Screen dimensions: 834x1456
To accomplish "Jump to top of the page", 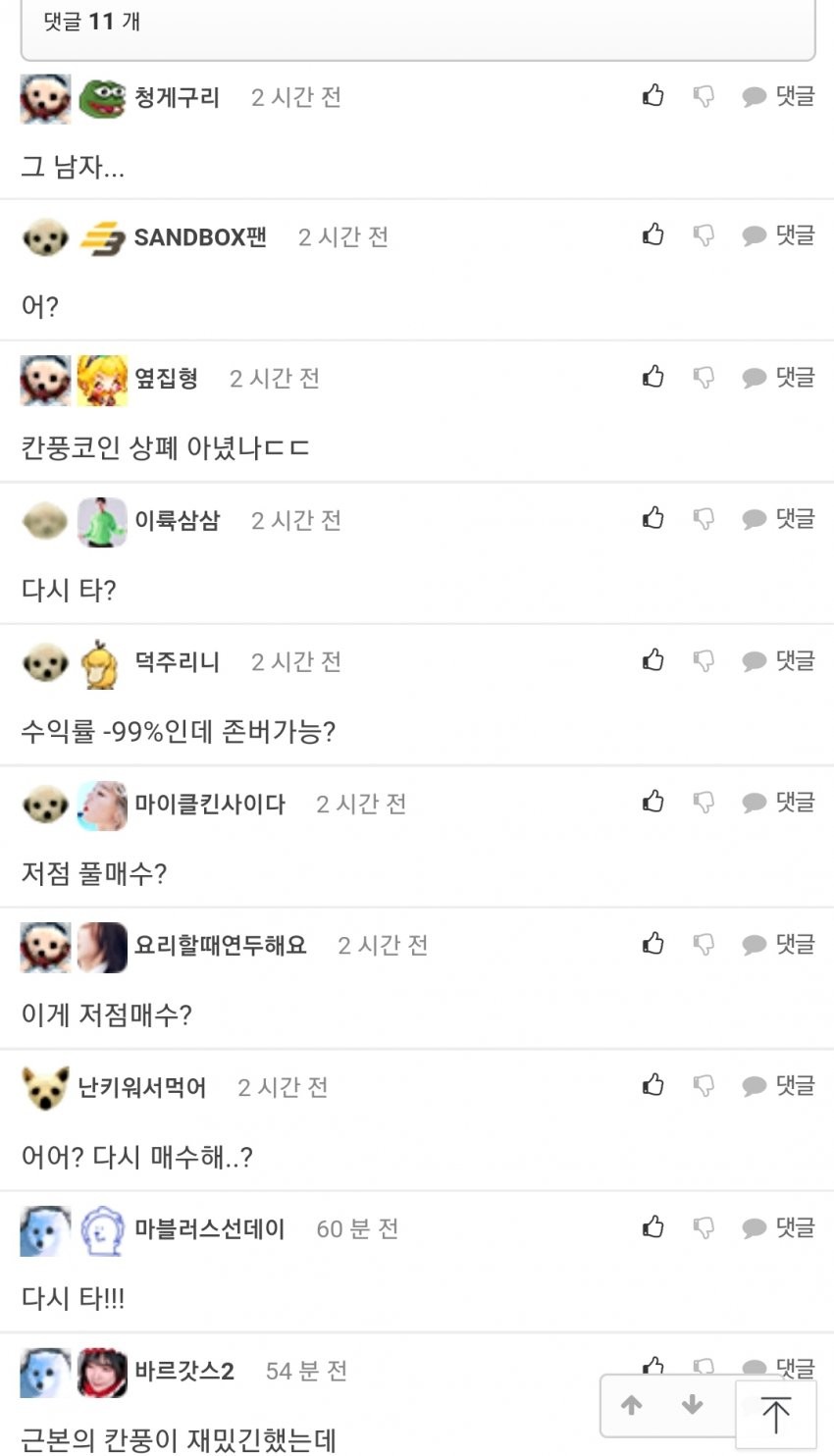I will click(776, 1414).
